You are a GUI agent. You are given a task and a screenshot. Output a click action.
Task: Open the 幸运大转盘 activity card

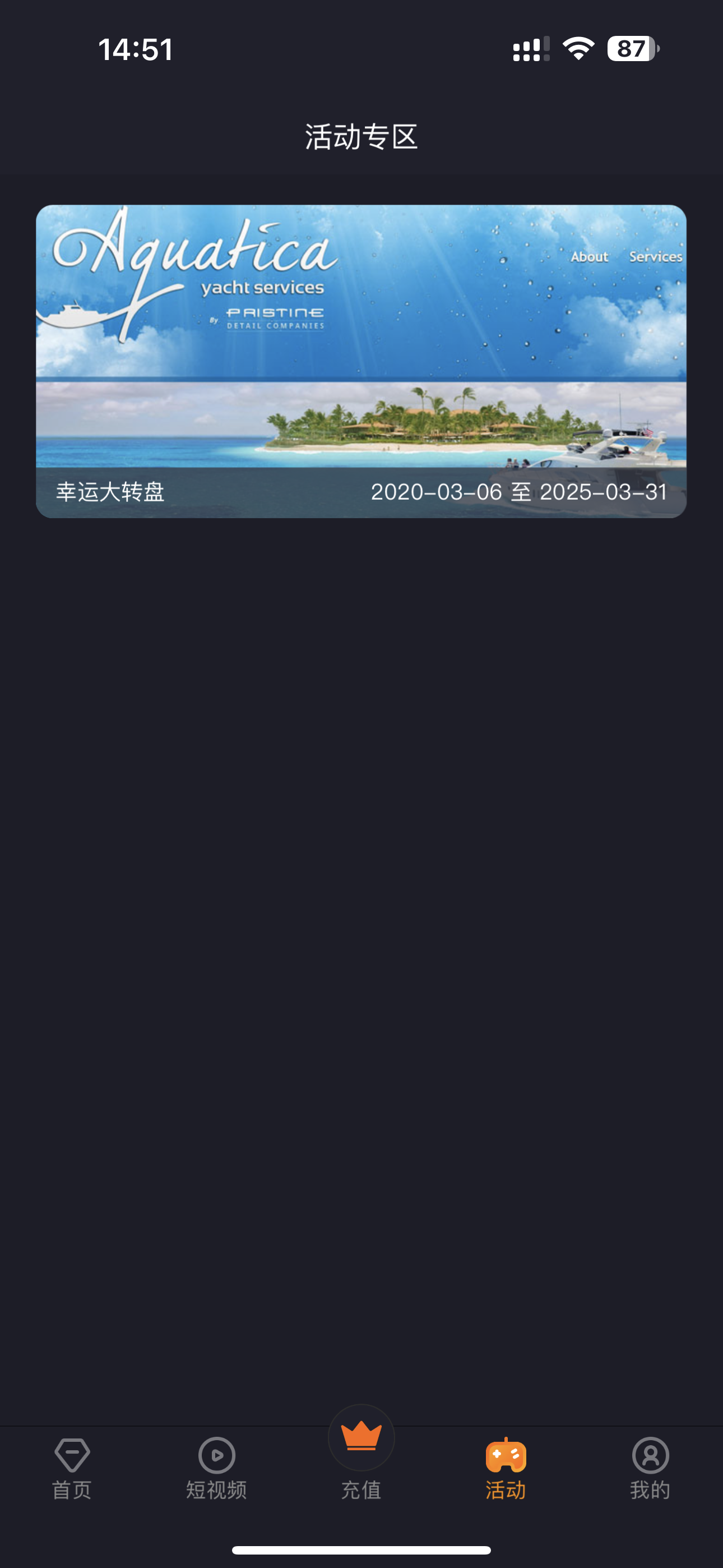point(361,361)
